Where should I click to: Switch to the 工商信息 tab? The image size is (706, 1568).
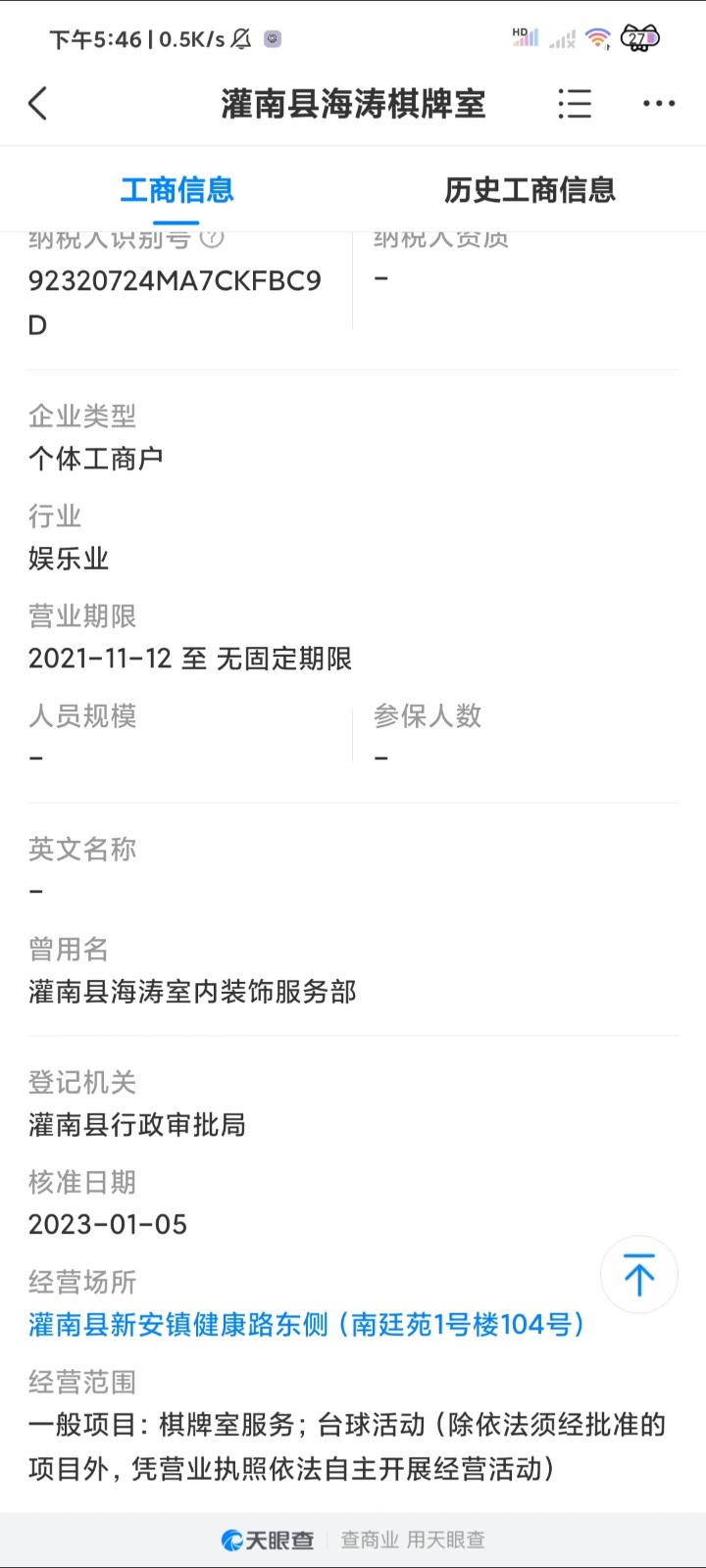point(177,190)
